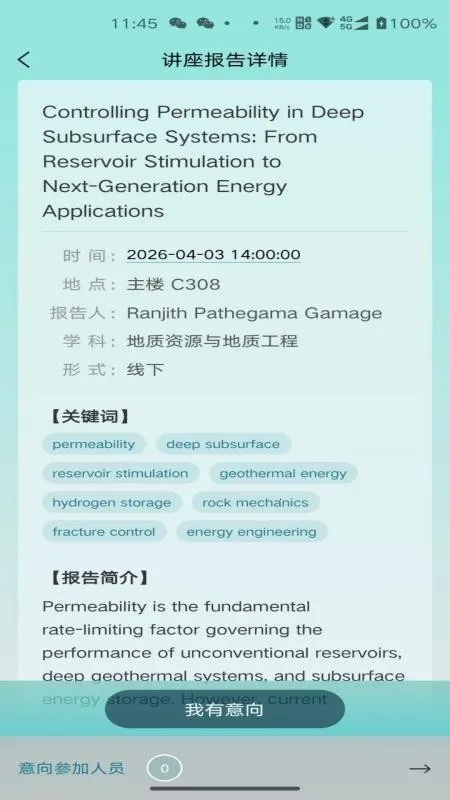Tap the 我有意向 button
The image size is (450, 800).
(x=224, y=709)
